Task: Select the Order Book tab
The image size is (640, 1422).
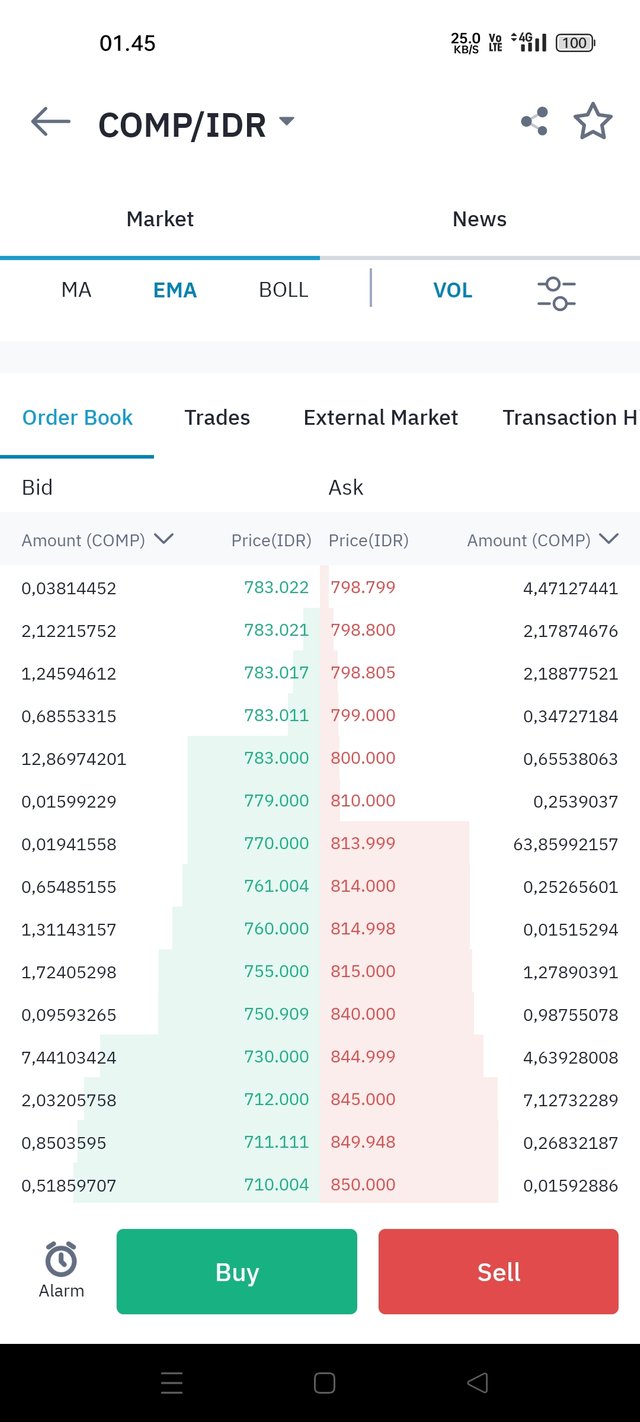Action: tap(77, 418)
